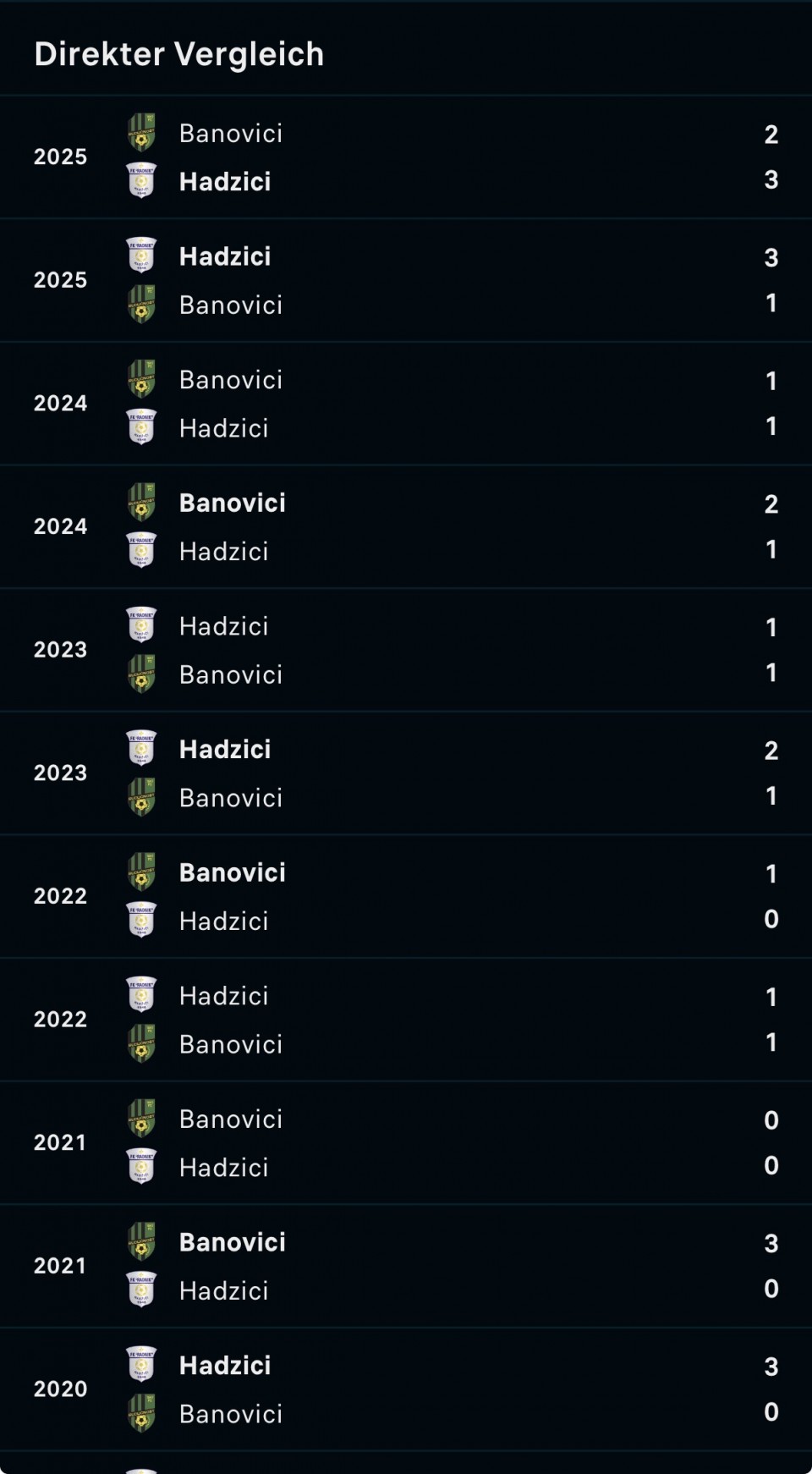This screenshot has width=812, height=1474.
Task: View the 2023 Hadzici 1, Banovici 1 draw
Action: tap(406, 650)
